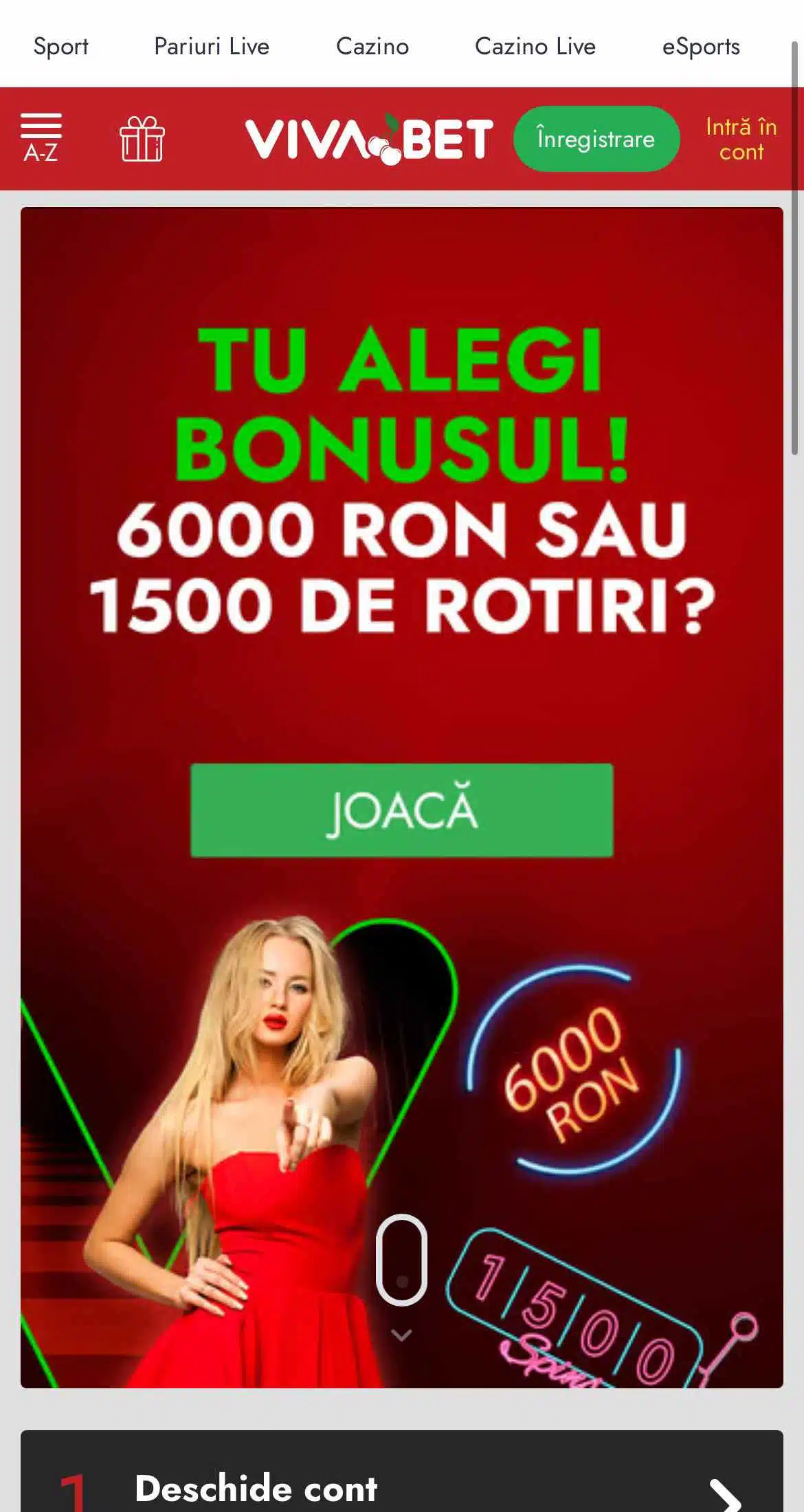
Task: Open the Cazino tab
Action: [x=372, y=46]
